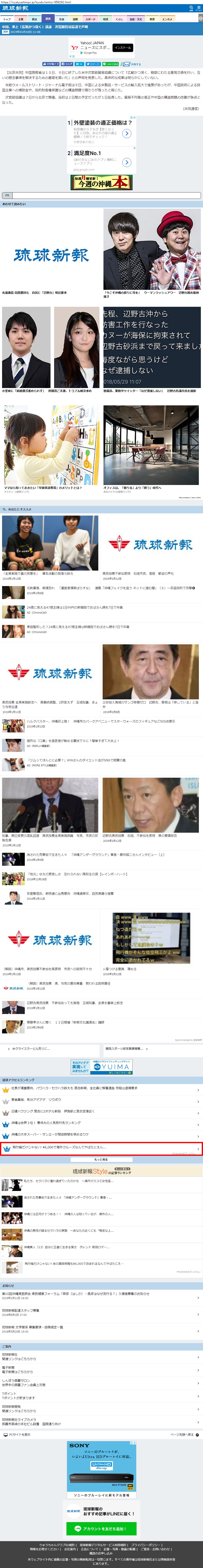
Task: Tap the インストール button in Yahoo ad
Action: (122, 48)
